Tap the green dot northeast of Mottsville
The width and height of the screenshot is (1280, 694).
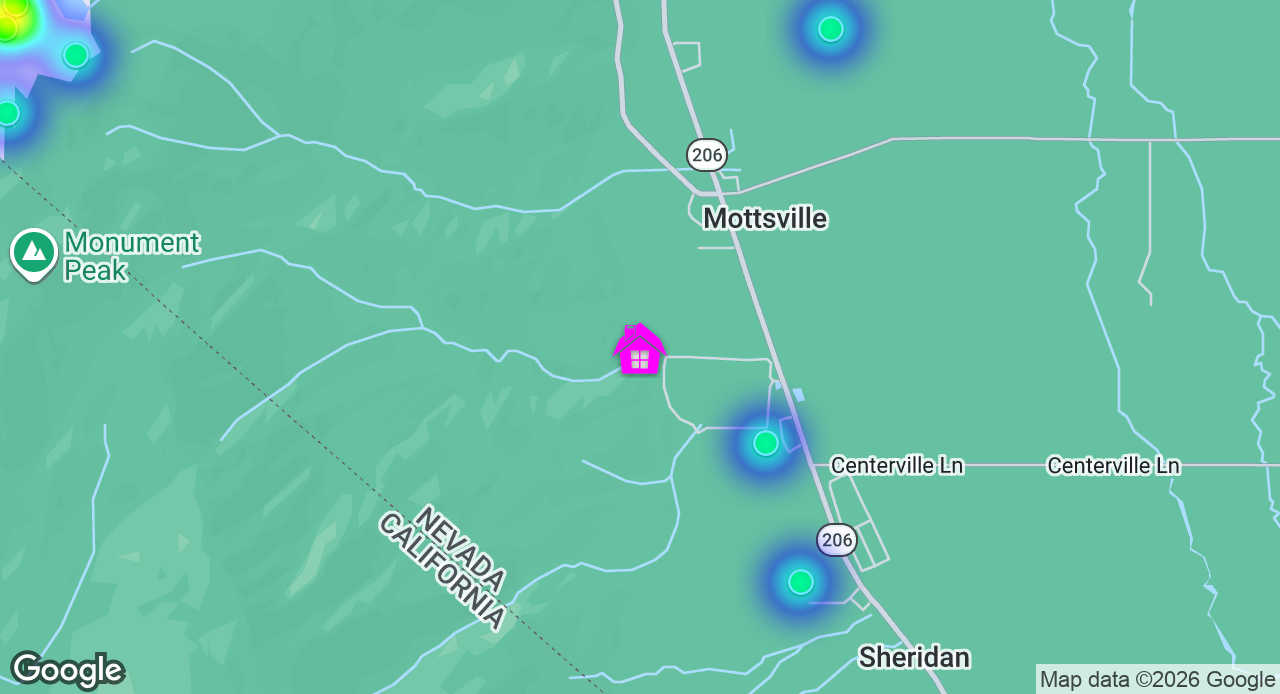pyautogui.click(x=830, y=30)
